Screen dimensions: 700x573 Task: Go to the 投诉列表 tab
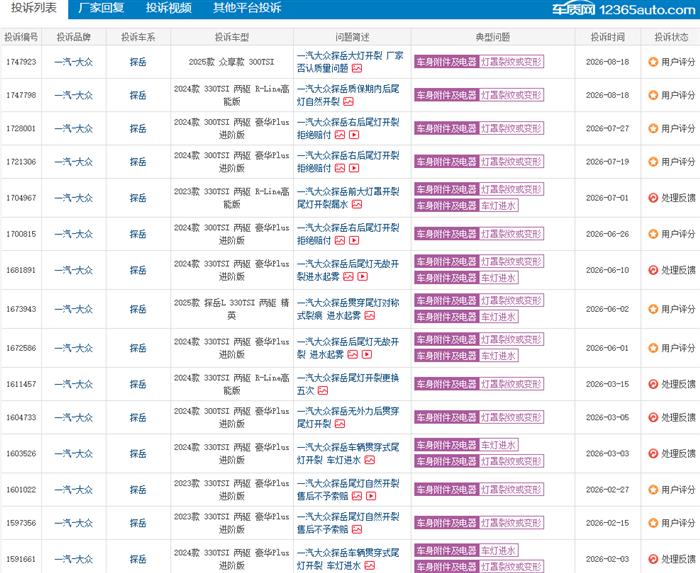(x=34, y=8)
